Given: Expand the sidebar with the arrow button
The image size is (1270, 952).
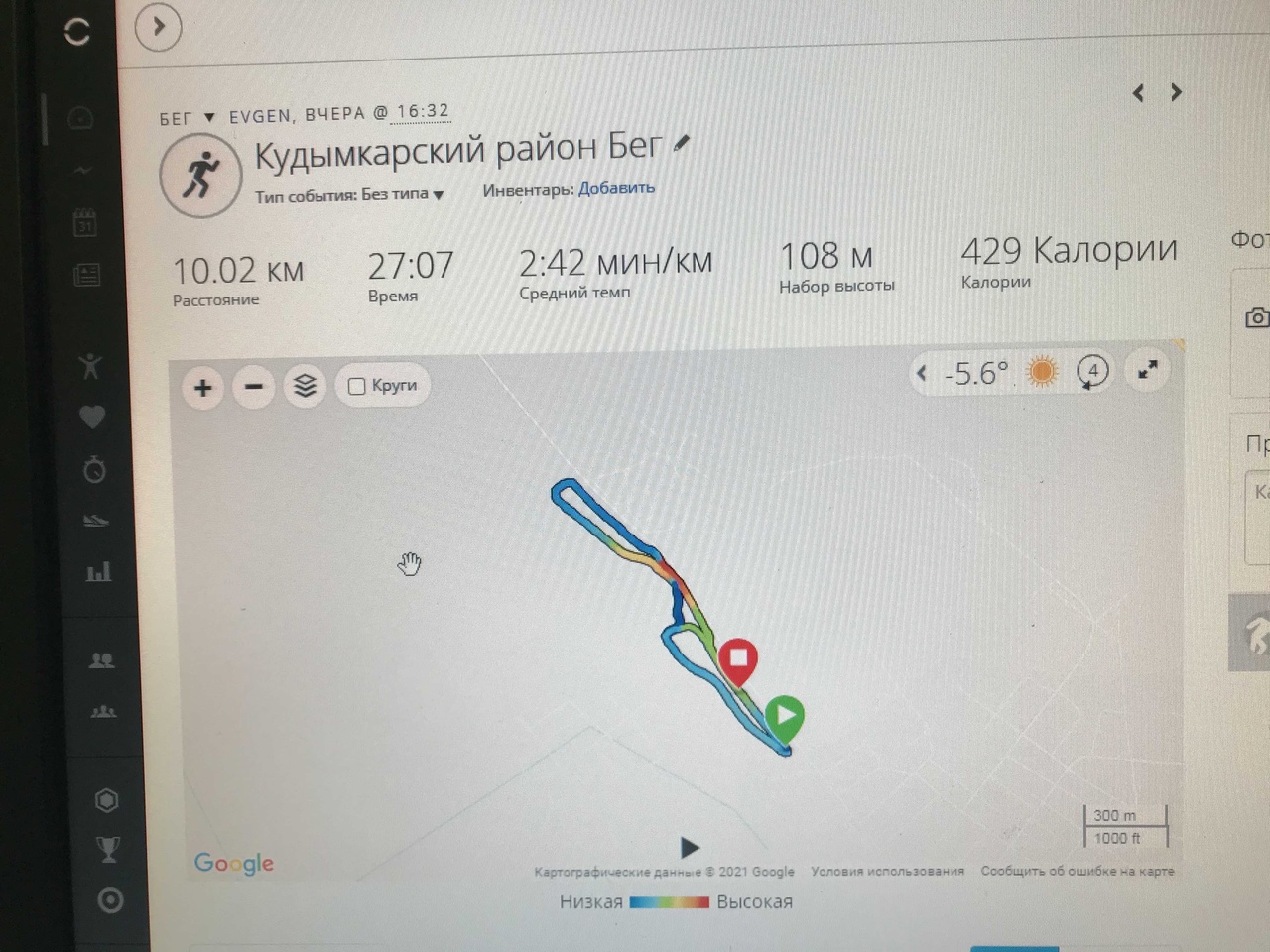Looking at the screenshot, I should click(159, 27).
